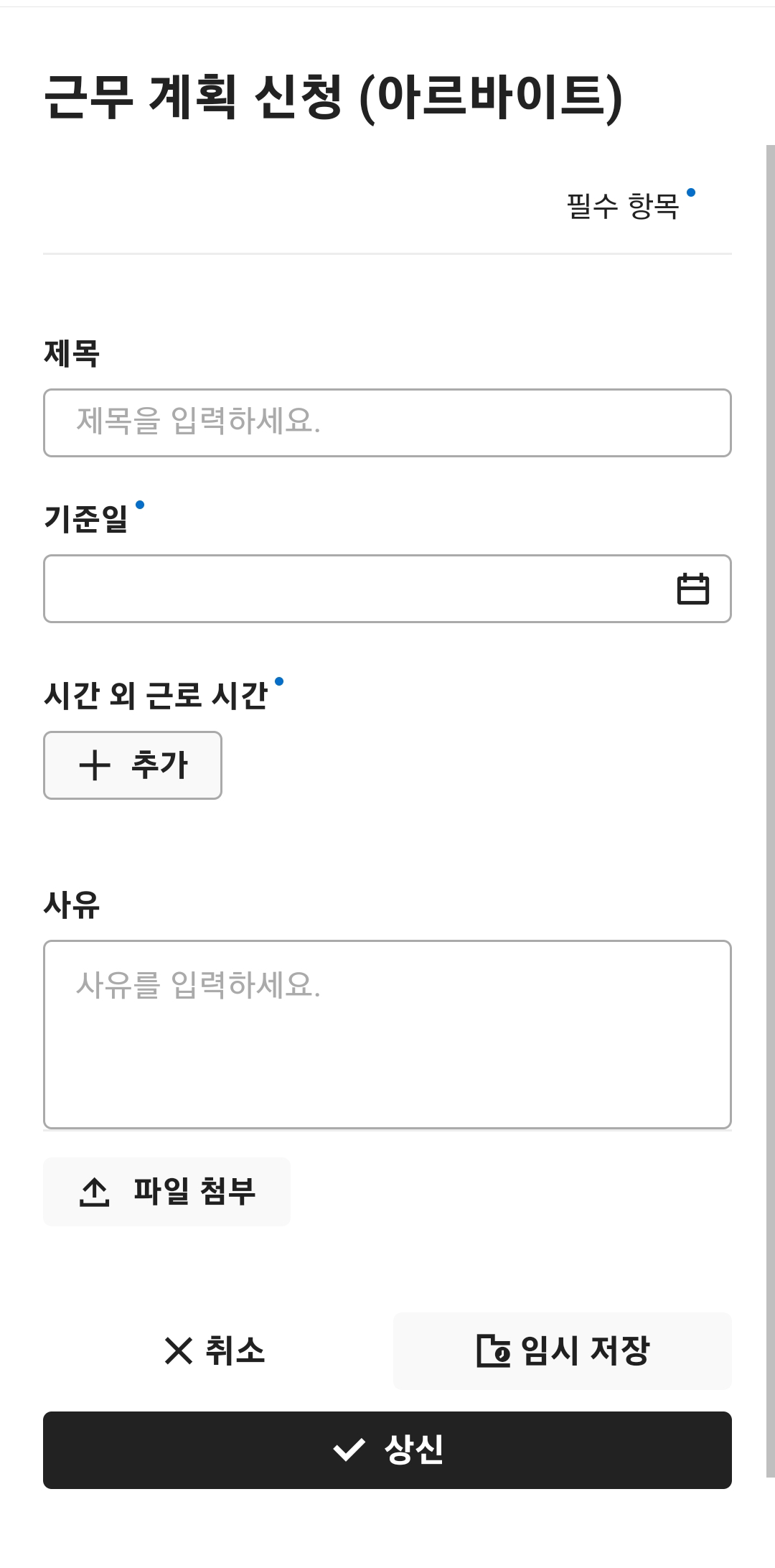
Task: Open the calendar icon in 기준일
Action: (x=693, y=589)
